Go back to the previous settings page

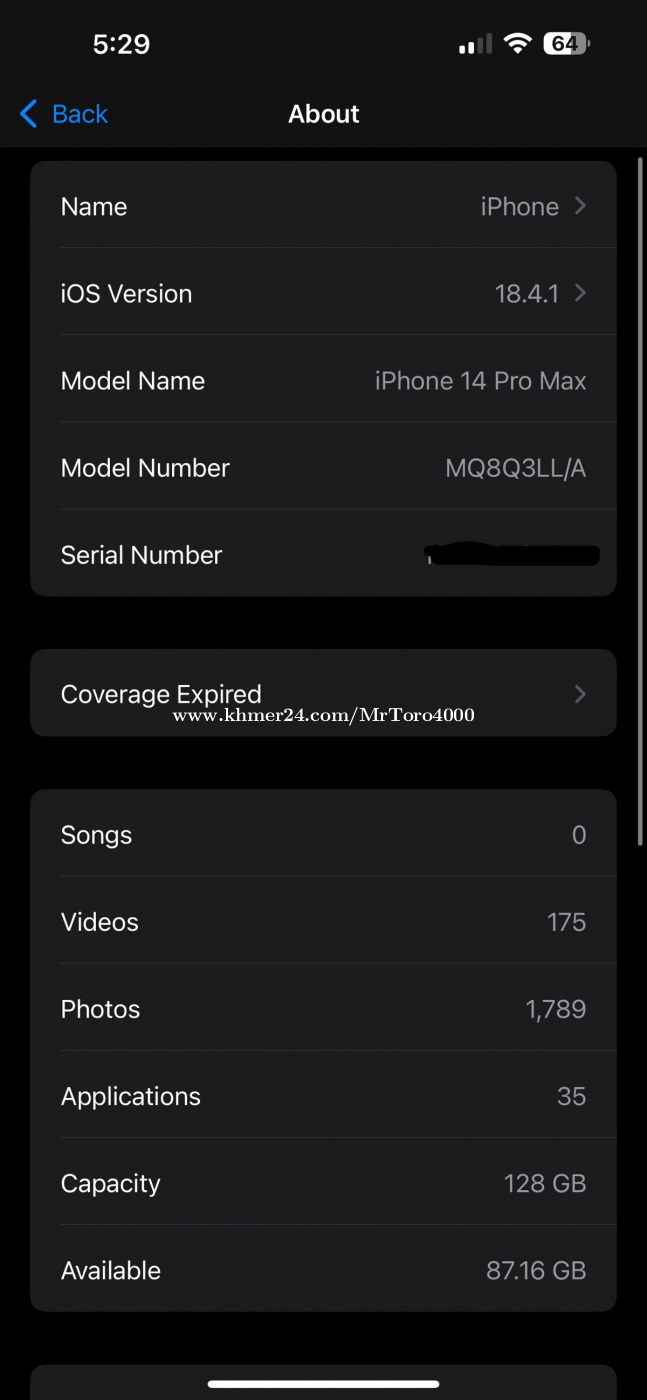pos(63,114)
